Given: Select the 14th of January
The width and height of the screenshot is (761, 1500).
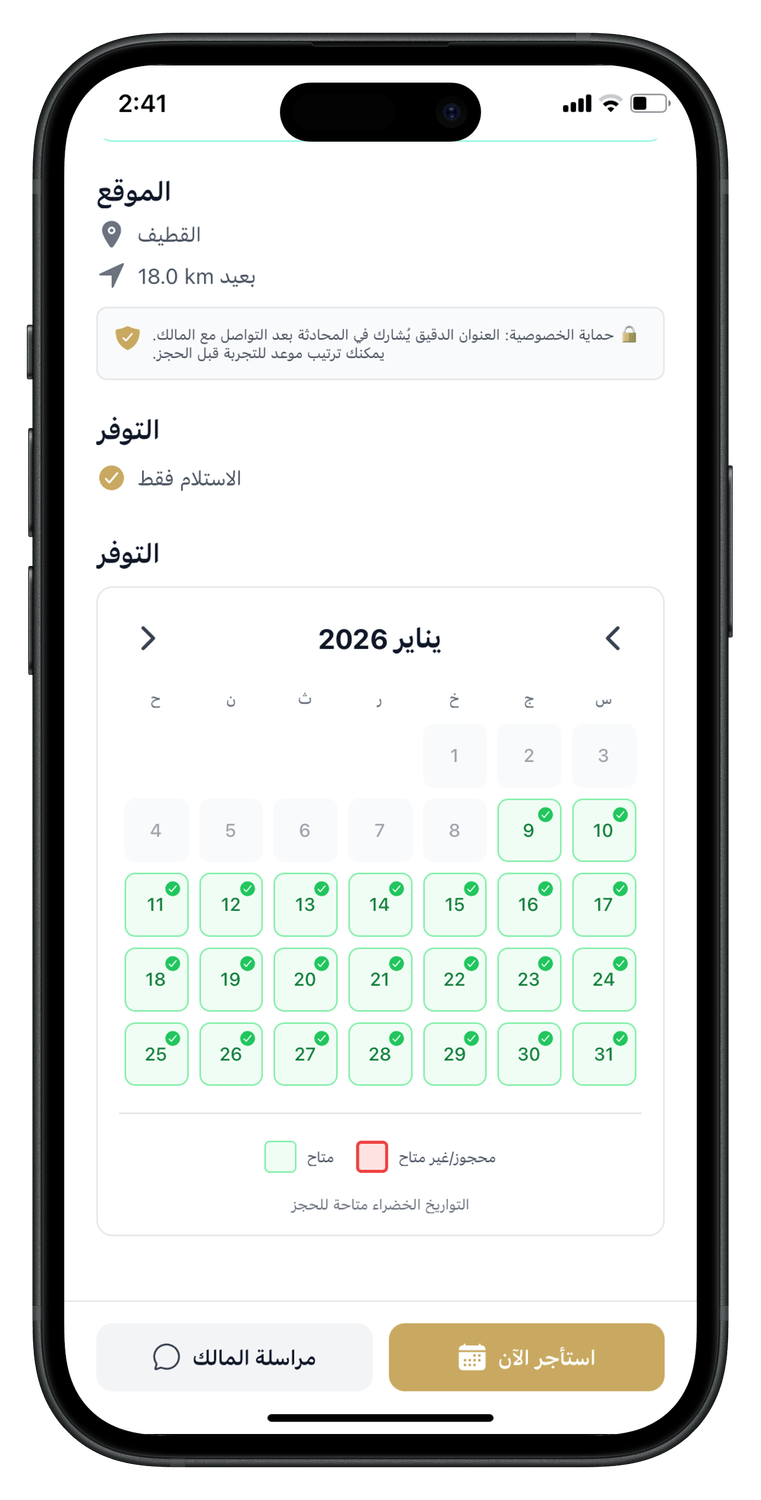Looking at the screenshot, I should 380,905.
